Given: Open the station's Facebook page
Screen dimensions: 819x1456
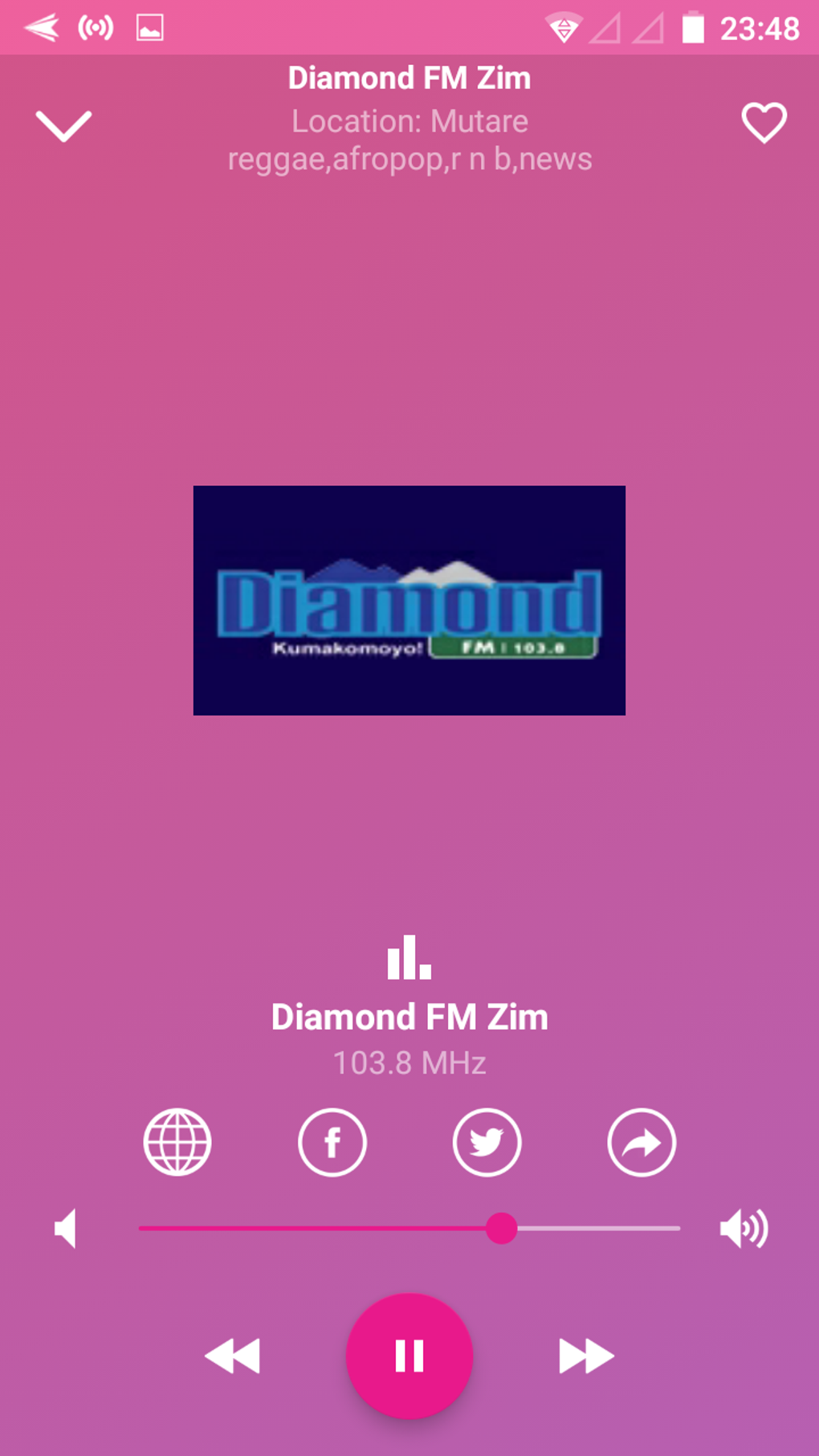Looking at the screenshot, I should pyautogui.click(x=332, y=1142).
